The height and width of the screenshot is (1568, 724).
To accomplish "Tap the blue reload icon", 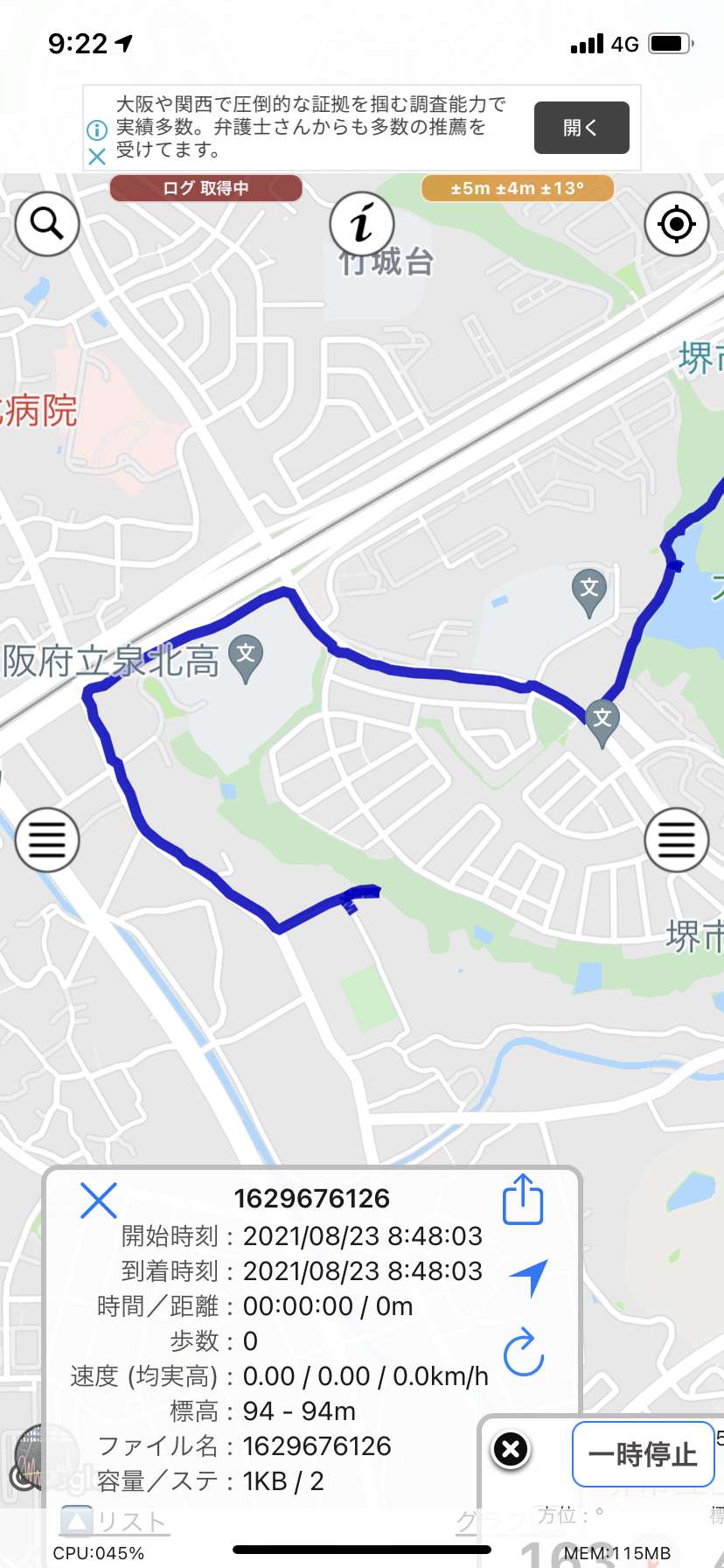I will tap(524, 1352).
